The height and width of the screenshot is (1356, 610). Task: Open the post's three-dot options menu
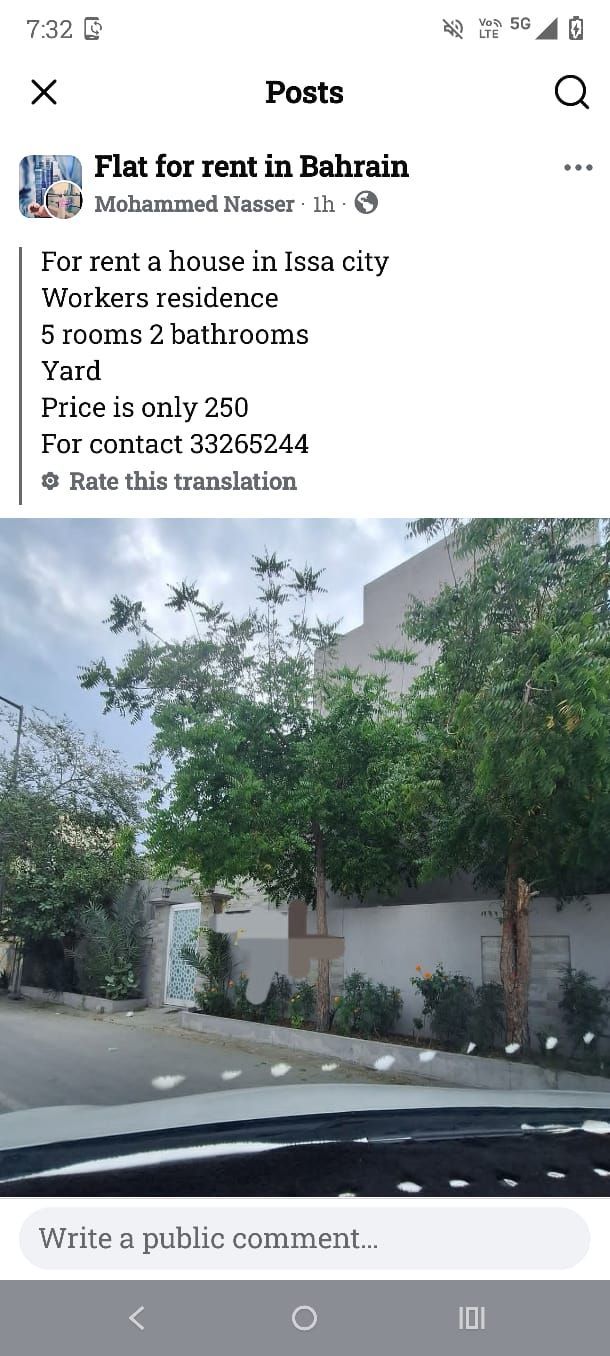click(x=578, y=167)
